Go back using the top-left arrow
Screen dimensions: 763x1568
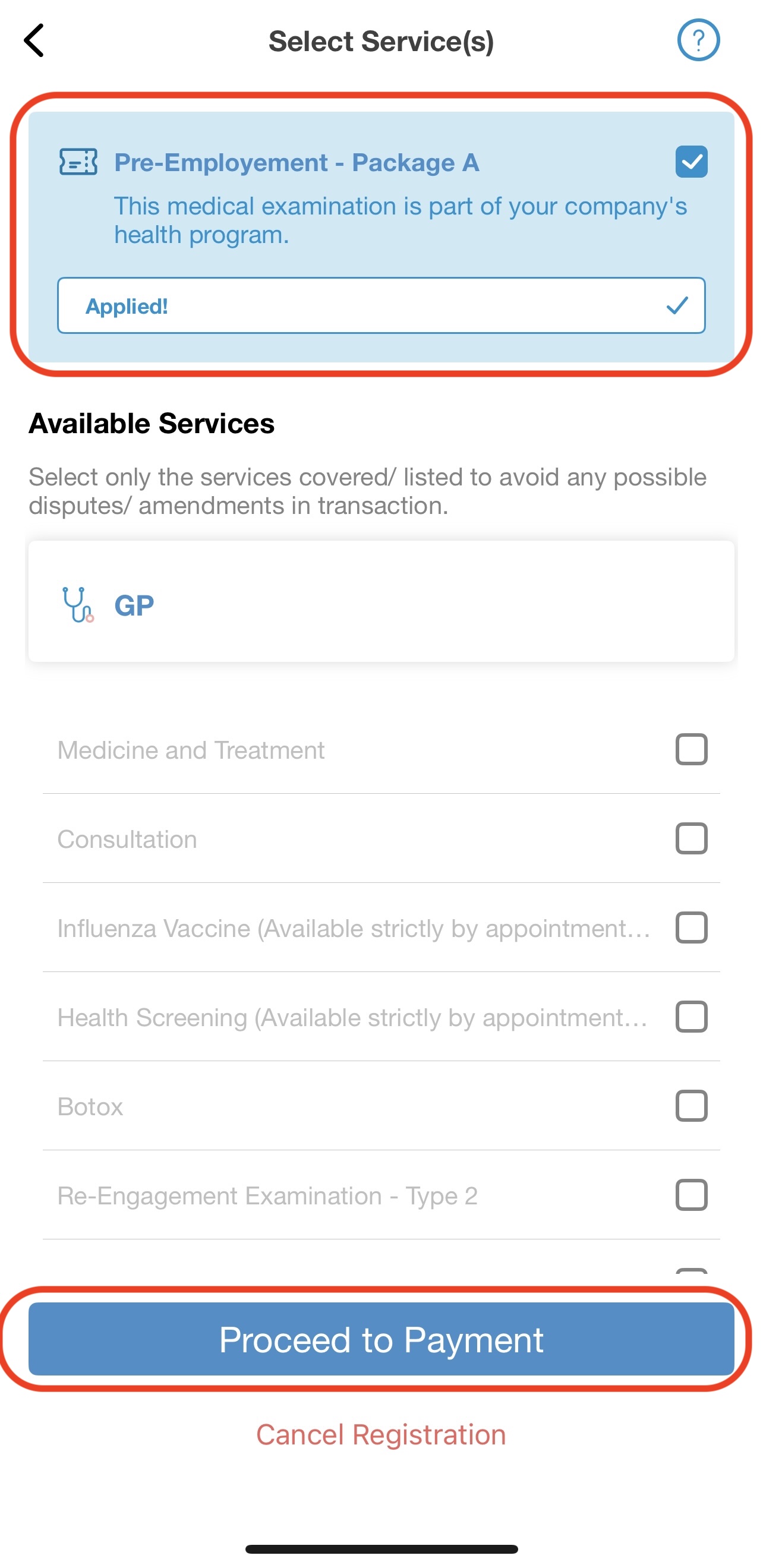pos(34,41)
